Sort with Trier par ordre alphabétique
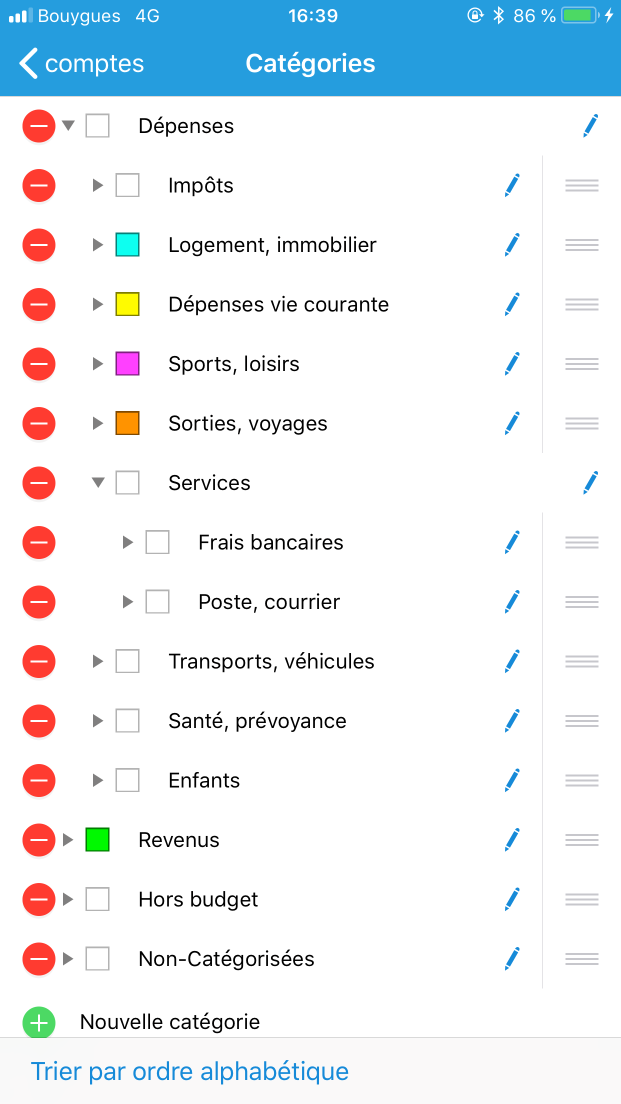This screenshot has width=621, height=1104. tap(190, 1072)
